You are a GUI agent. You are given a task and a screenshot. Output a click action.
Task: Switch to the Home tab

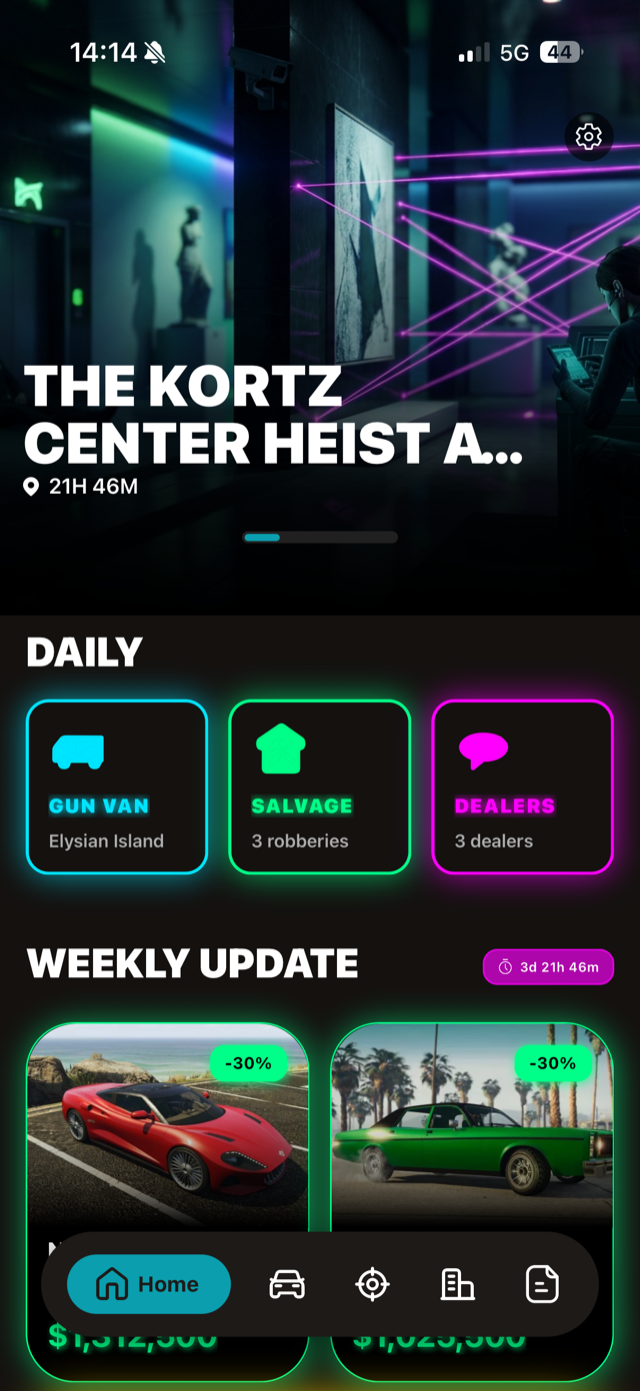click(149, 1284)
